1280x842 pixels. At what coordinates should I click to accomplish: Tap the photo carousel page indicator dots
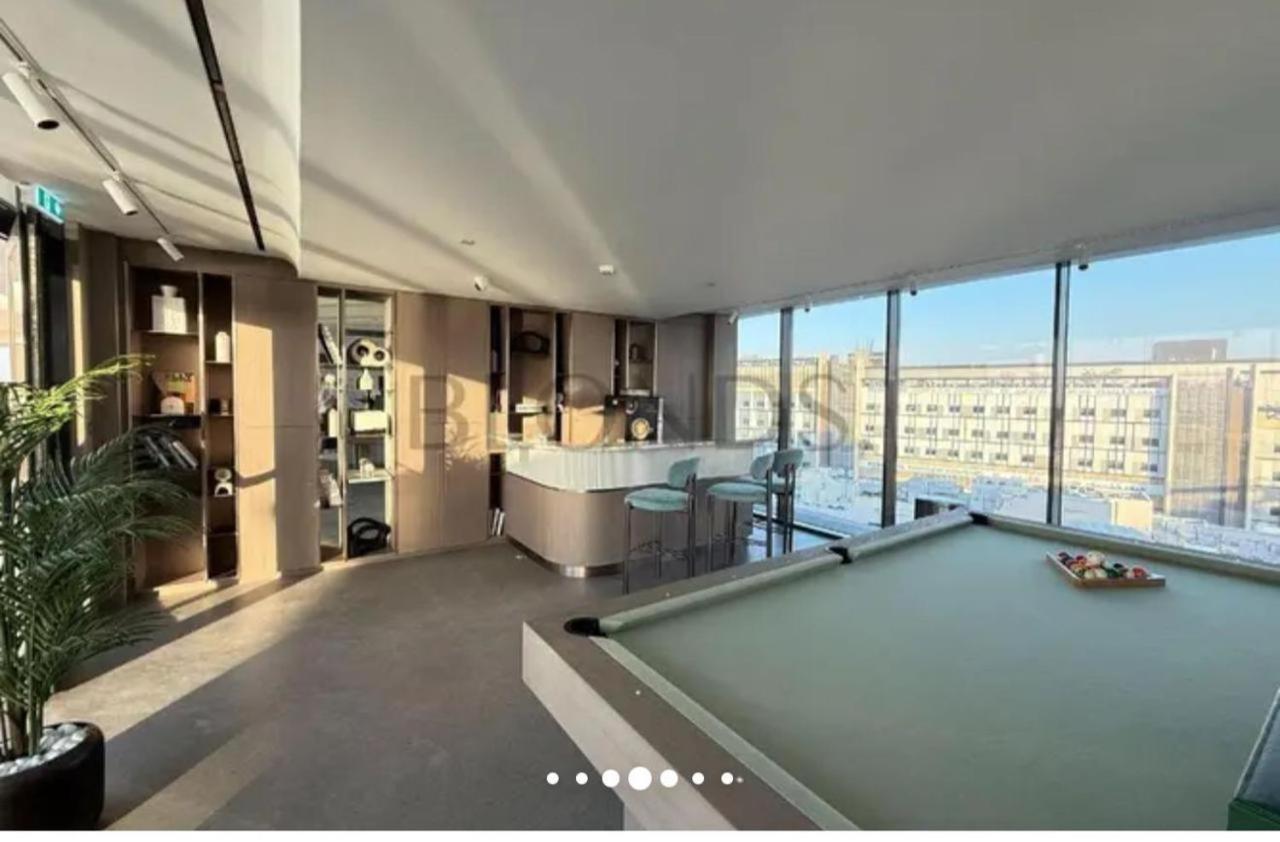[640, 778]
